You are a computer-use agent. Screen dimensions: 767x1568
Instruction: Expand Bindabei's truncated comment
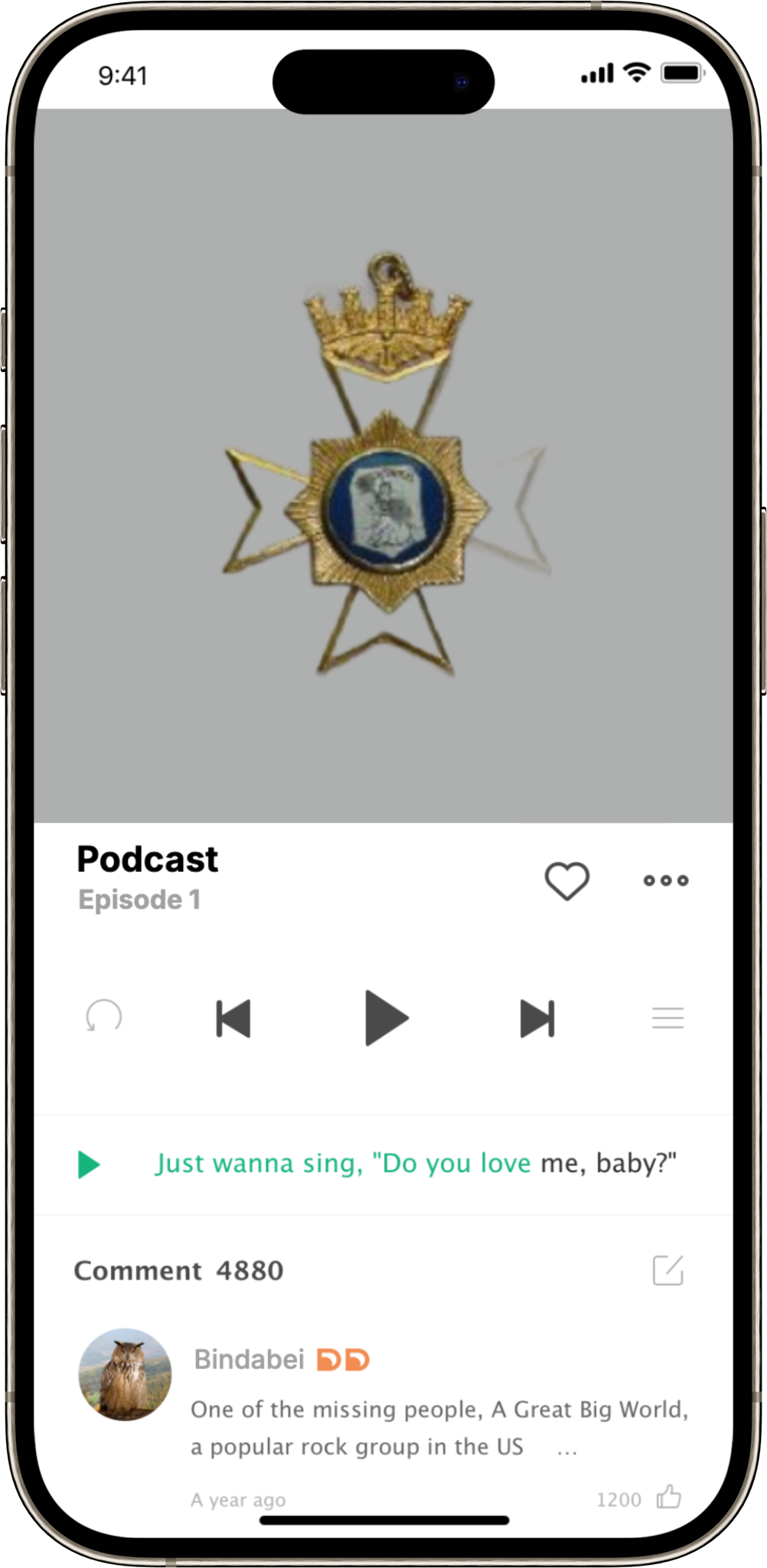point(566,1450)
